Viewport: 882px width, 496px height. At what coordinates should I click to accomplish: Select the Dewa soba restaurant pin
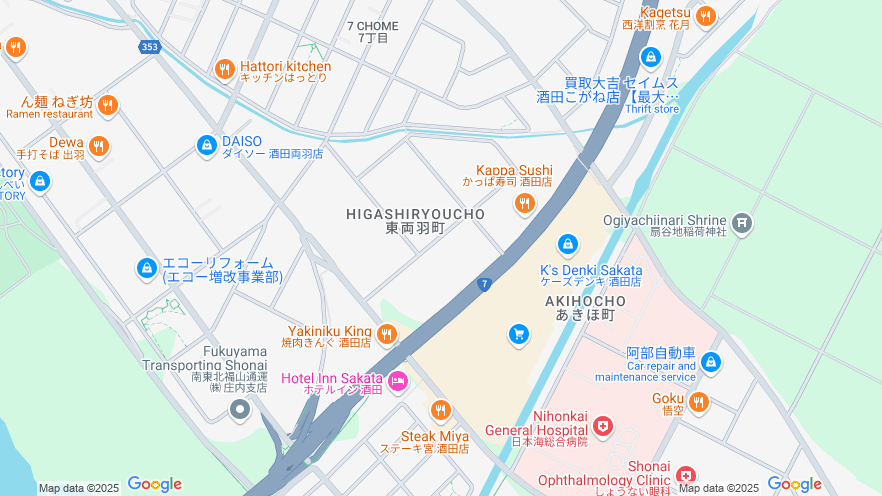click(x=98, y=146)
